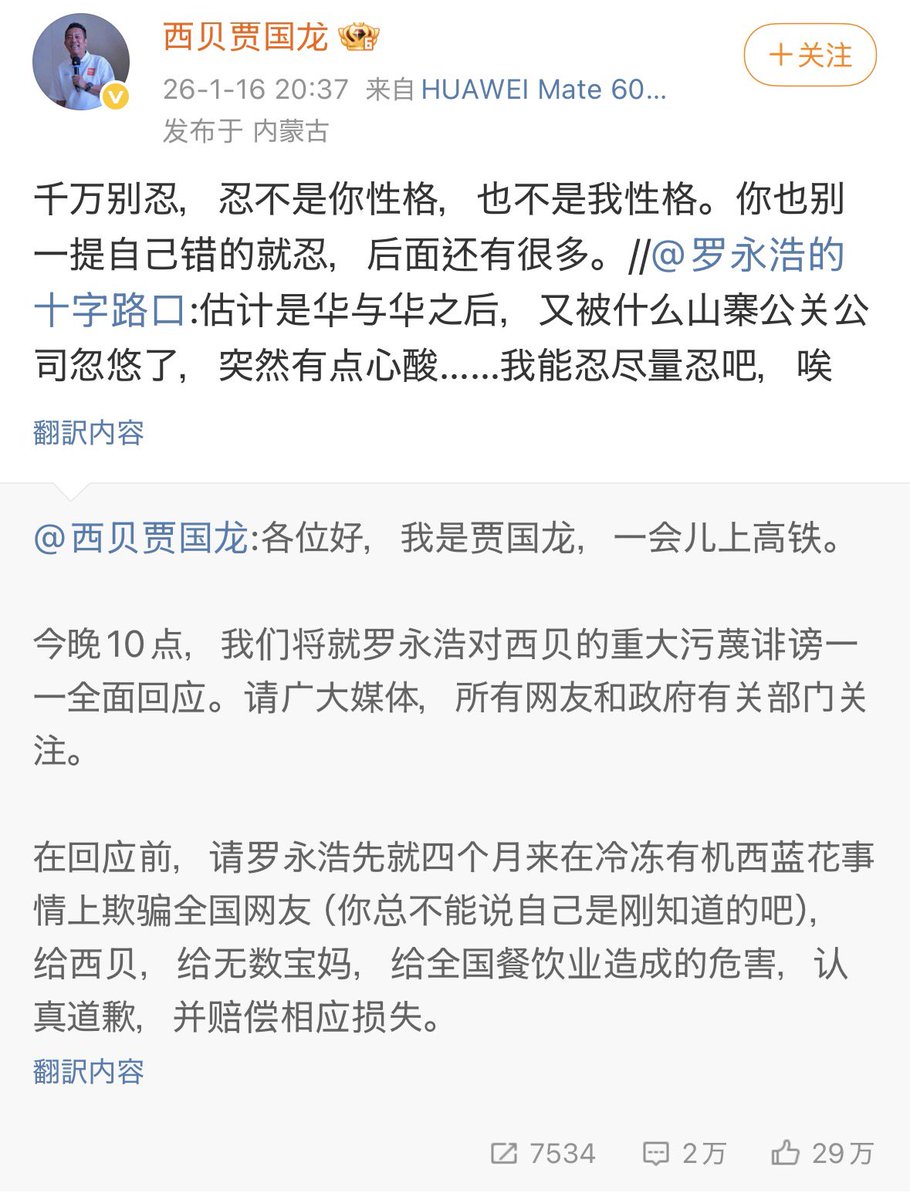This screenshot has width=910, height=1200.
Task: Follow 西贝贾国龙 with the +关注 button
Action: tap(810, 54)
